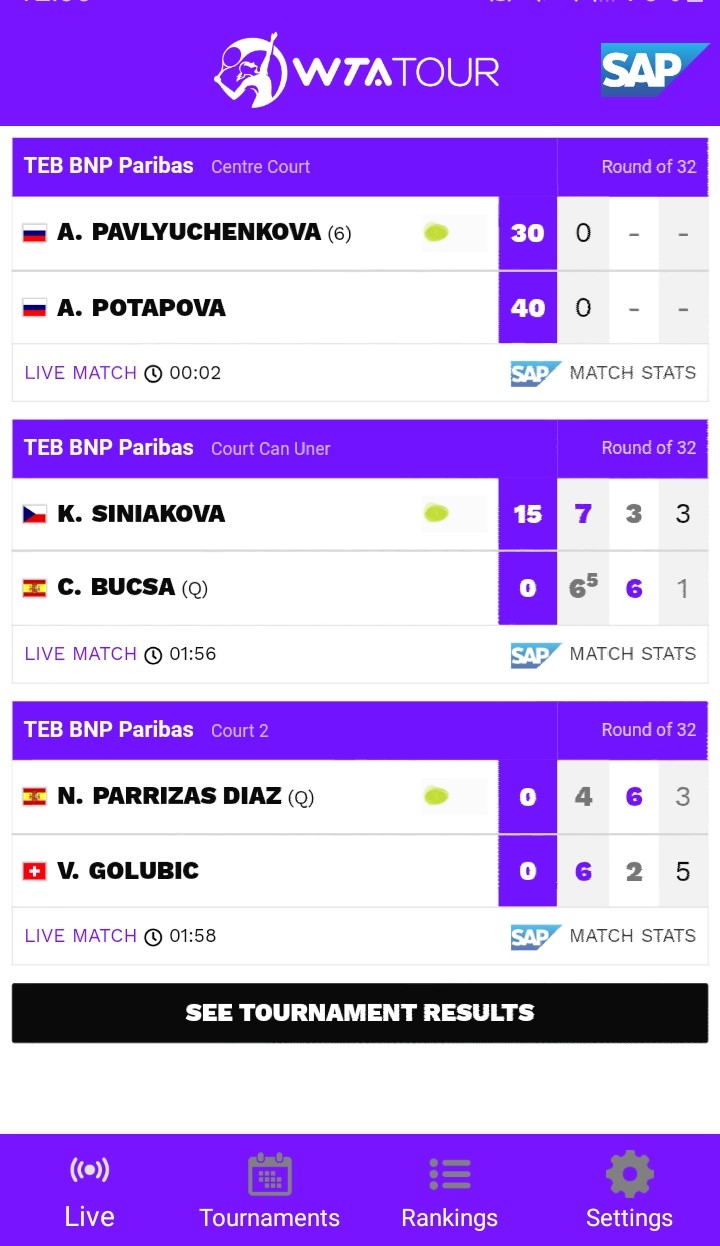The image size is (720, 1246).
Task: Click the clock icon on the Pavlyuchenkova match
Action: [x=150, y=372]
